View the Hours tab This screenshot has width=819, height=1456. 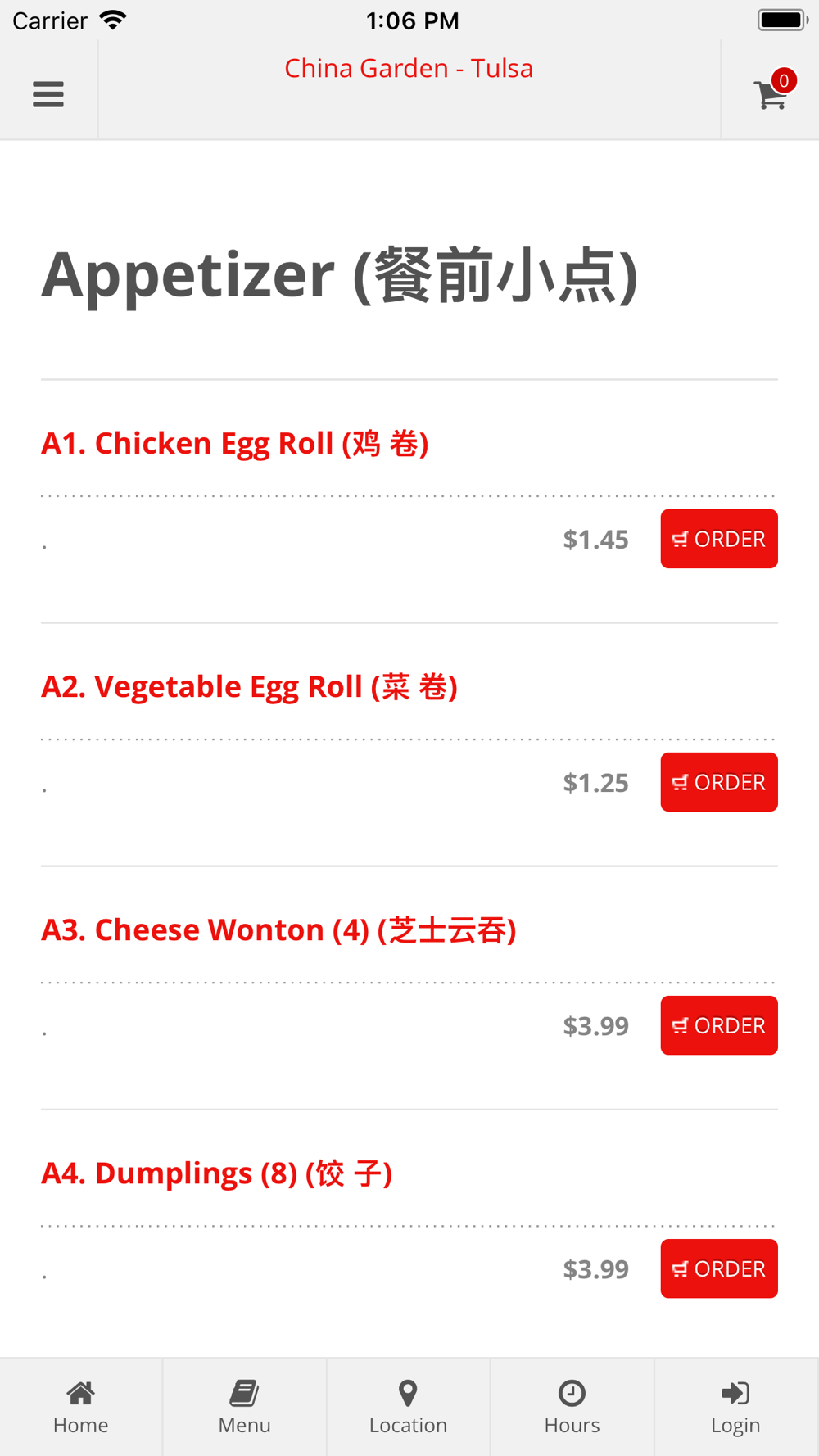click(x=572, y=1408)
